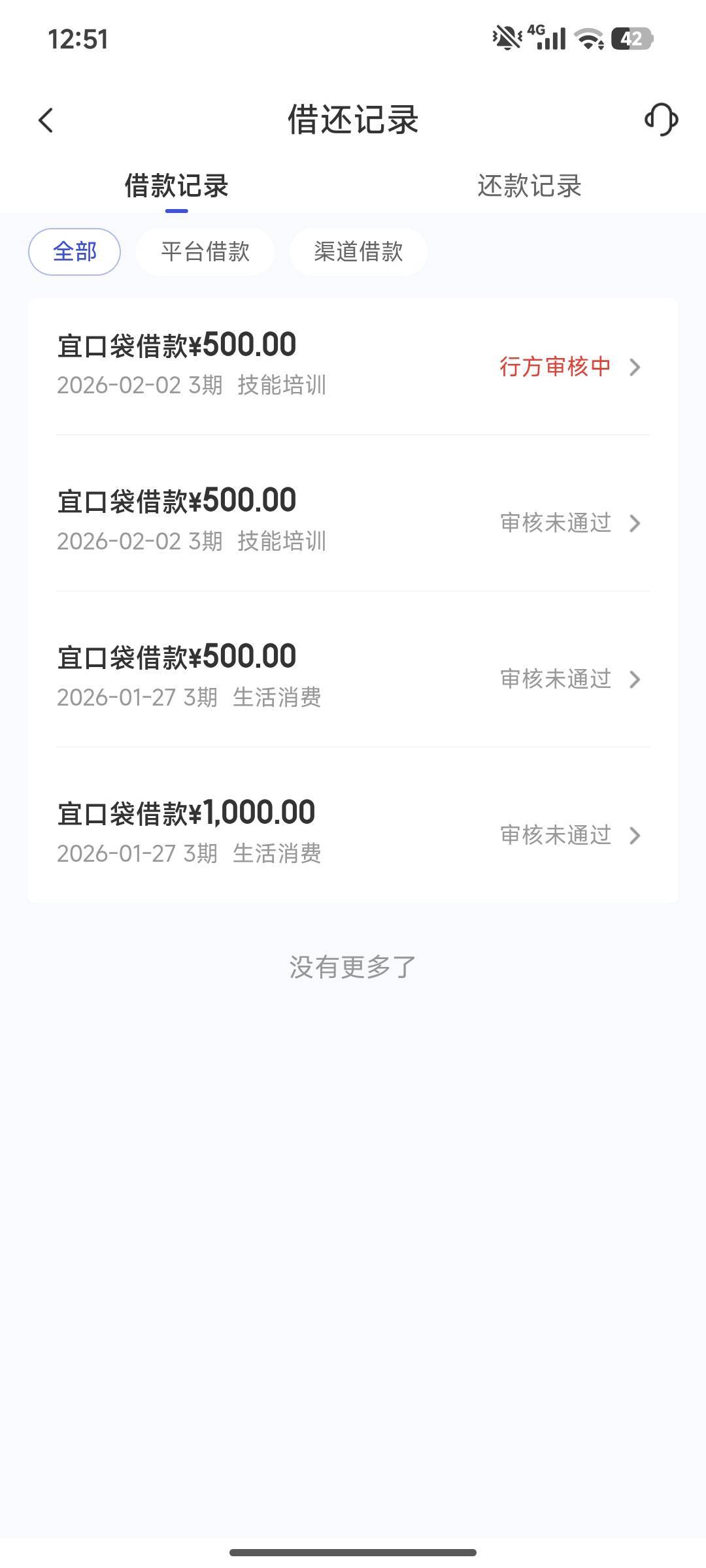Select the 借款记录 tab
Viewport: 706px width, 1568px height.
click(x=176, y=186)
